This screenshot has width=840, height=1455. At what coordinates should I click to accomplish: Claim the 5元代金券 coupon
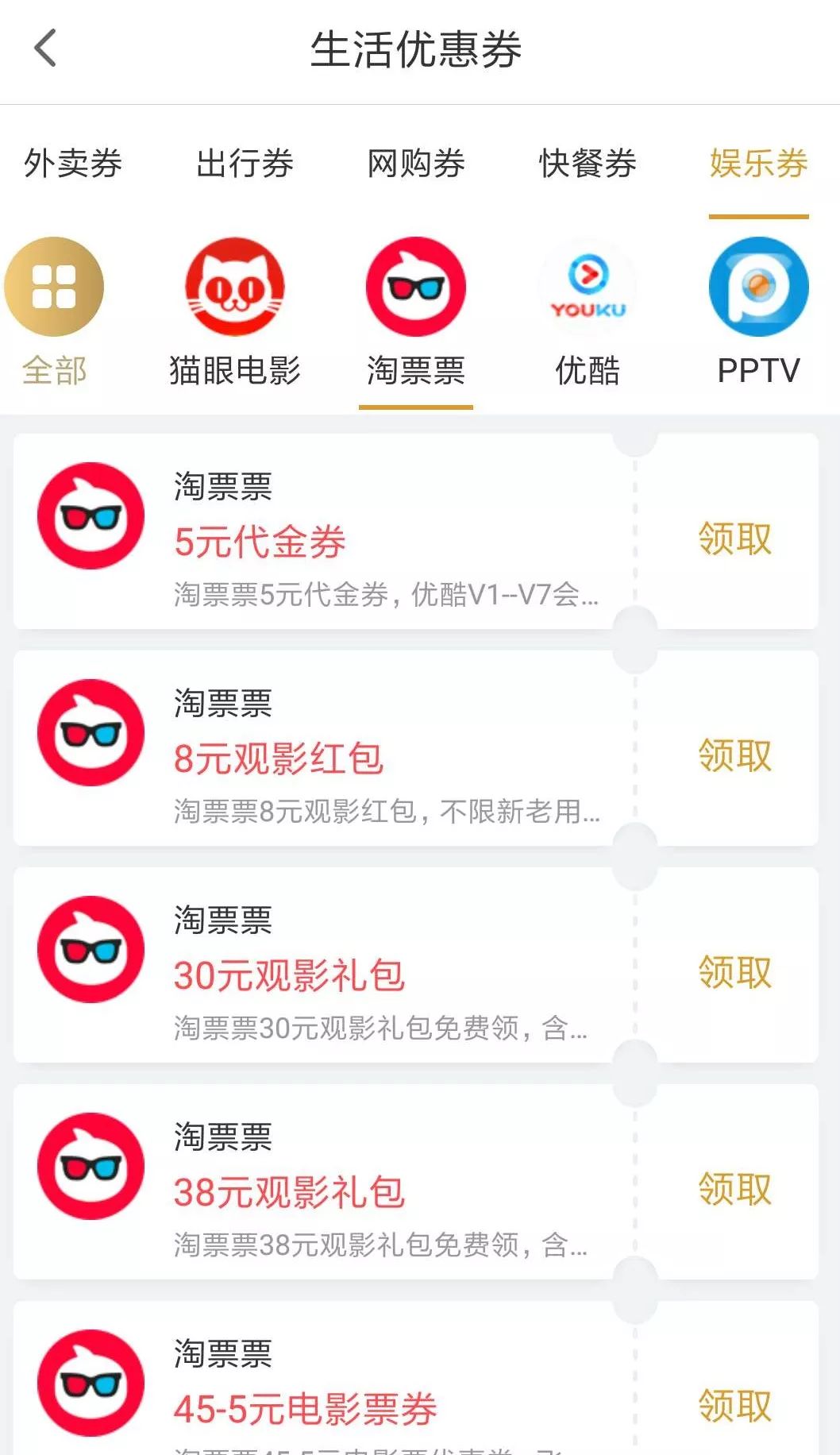point(735,539)
